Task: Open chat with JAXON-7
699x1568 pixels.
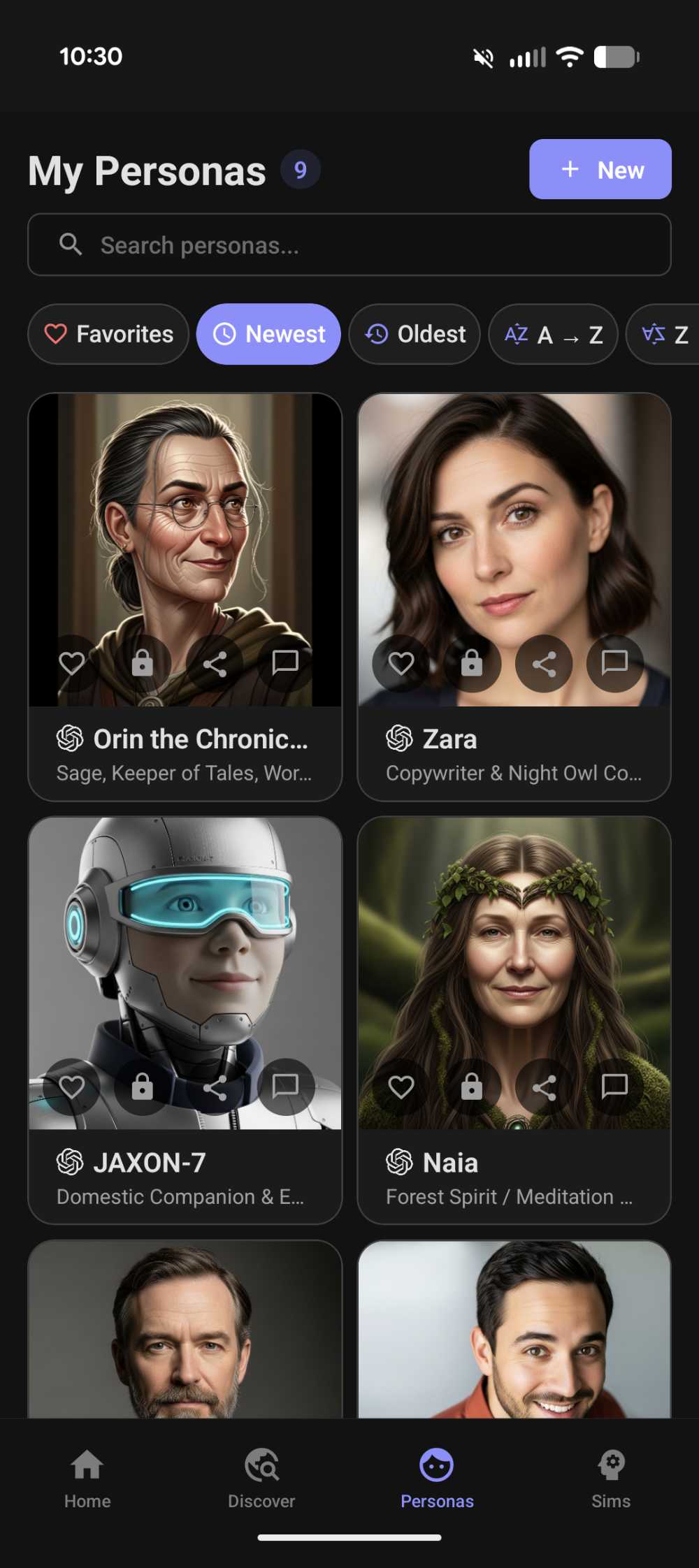Action: coord(285,1087)
